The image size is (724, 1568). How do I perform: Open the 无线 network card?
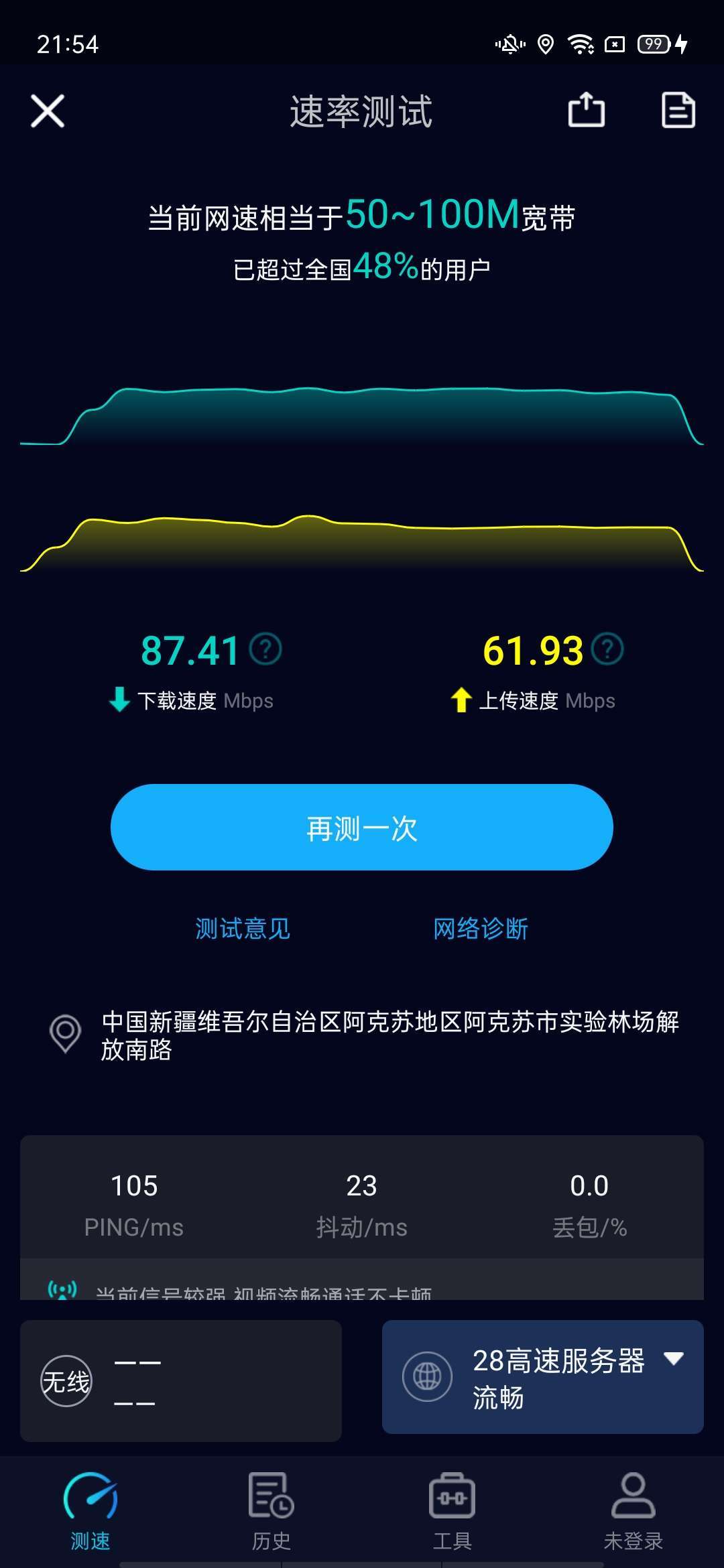181,1381
